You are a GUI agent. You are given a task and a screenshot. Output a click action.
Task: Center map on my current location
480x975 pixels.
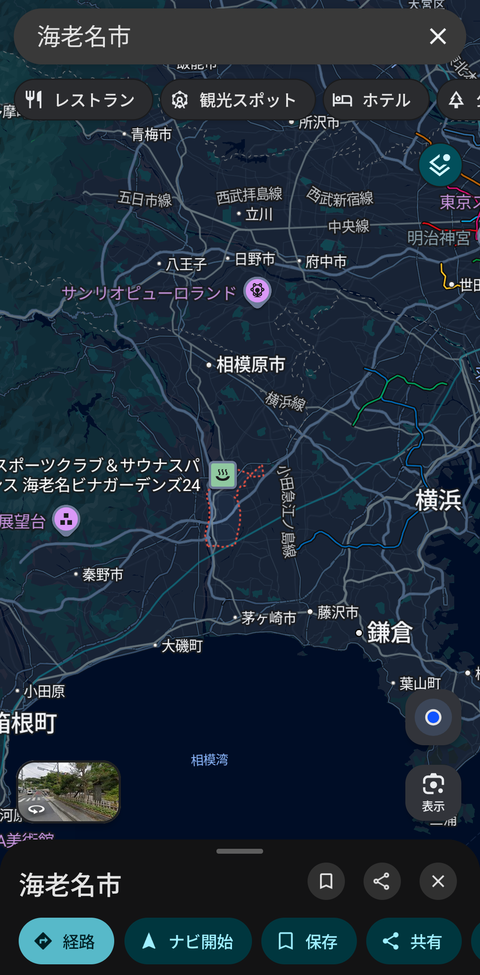point(433,718)
